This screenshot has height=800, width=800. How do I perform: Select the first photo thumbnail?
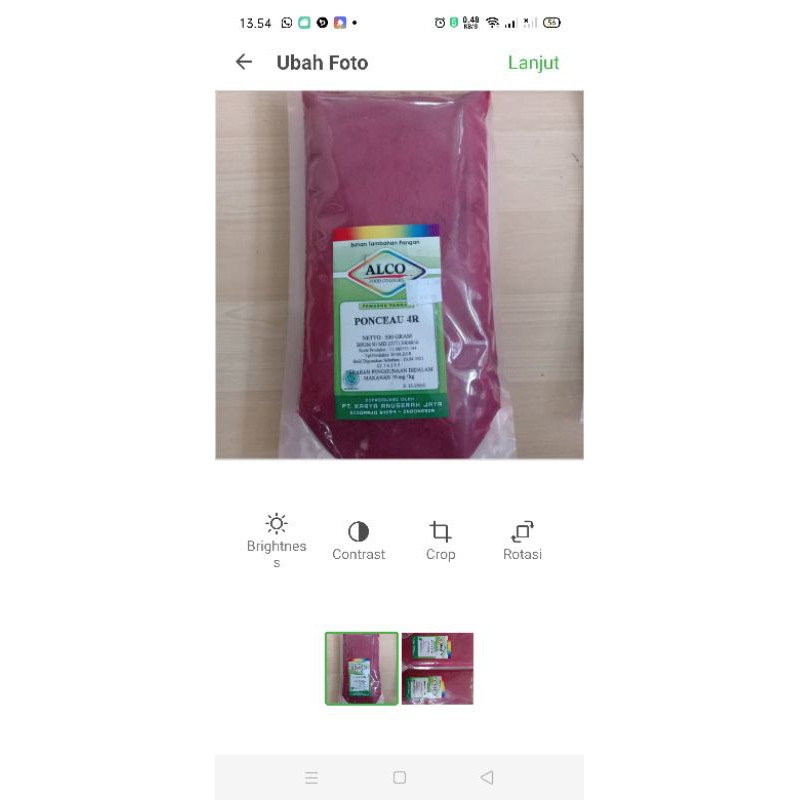tap(362, 668)
